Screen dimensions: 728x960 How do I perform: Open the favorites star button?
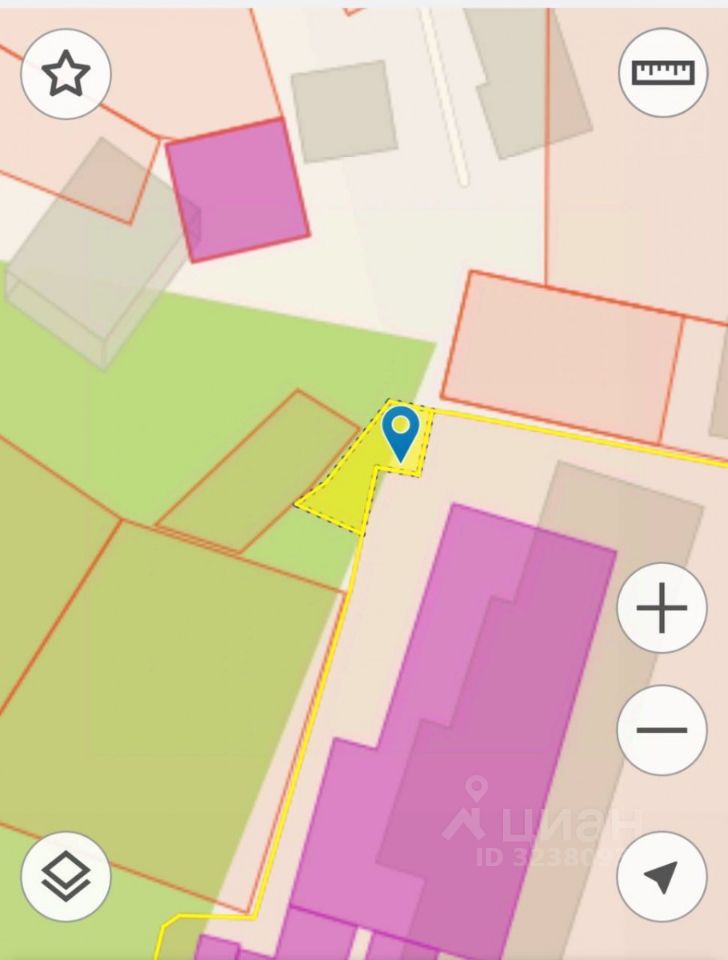(x=66, y=73)
